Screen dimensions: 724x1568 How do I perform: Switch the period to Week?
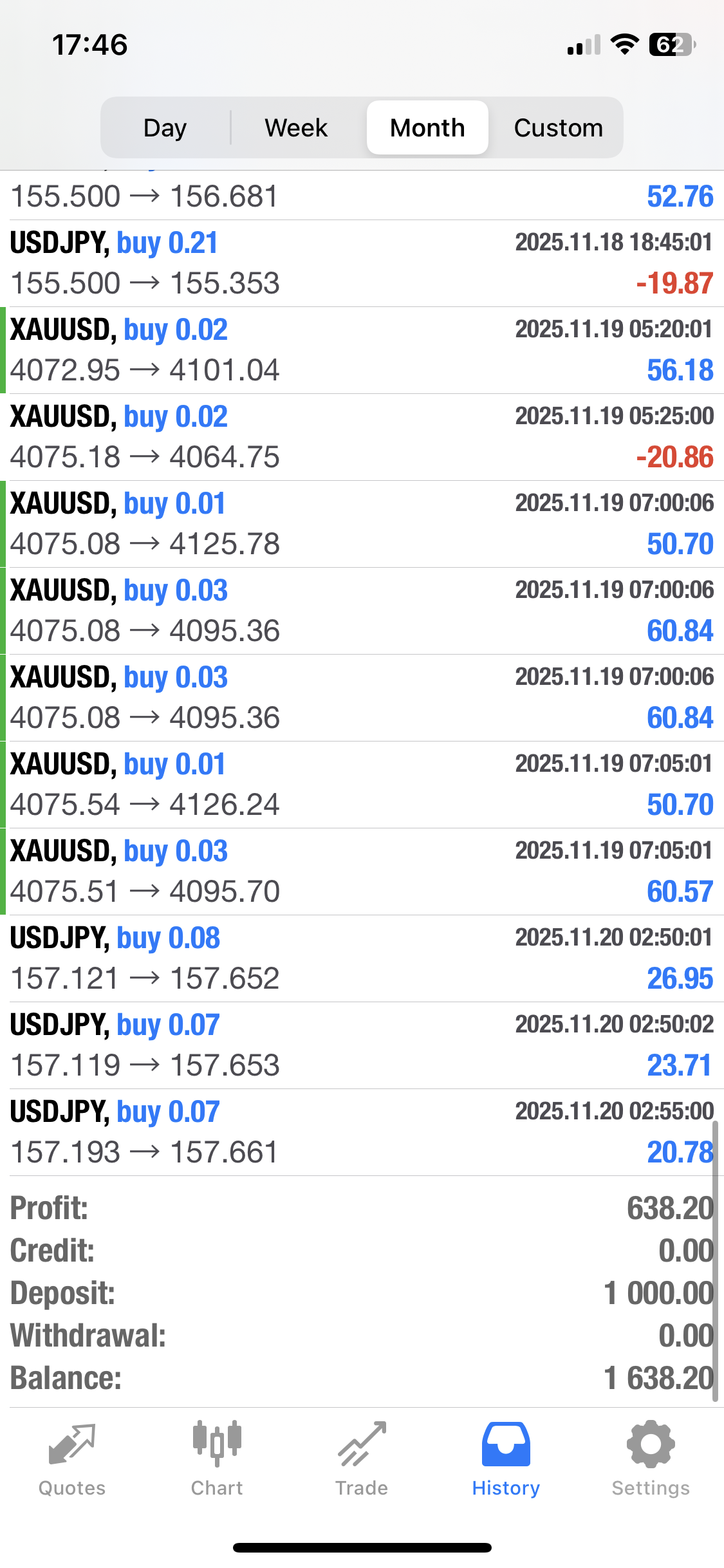(x=295, y=127)
